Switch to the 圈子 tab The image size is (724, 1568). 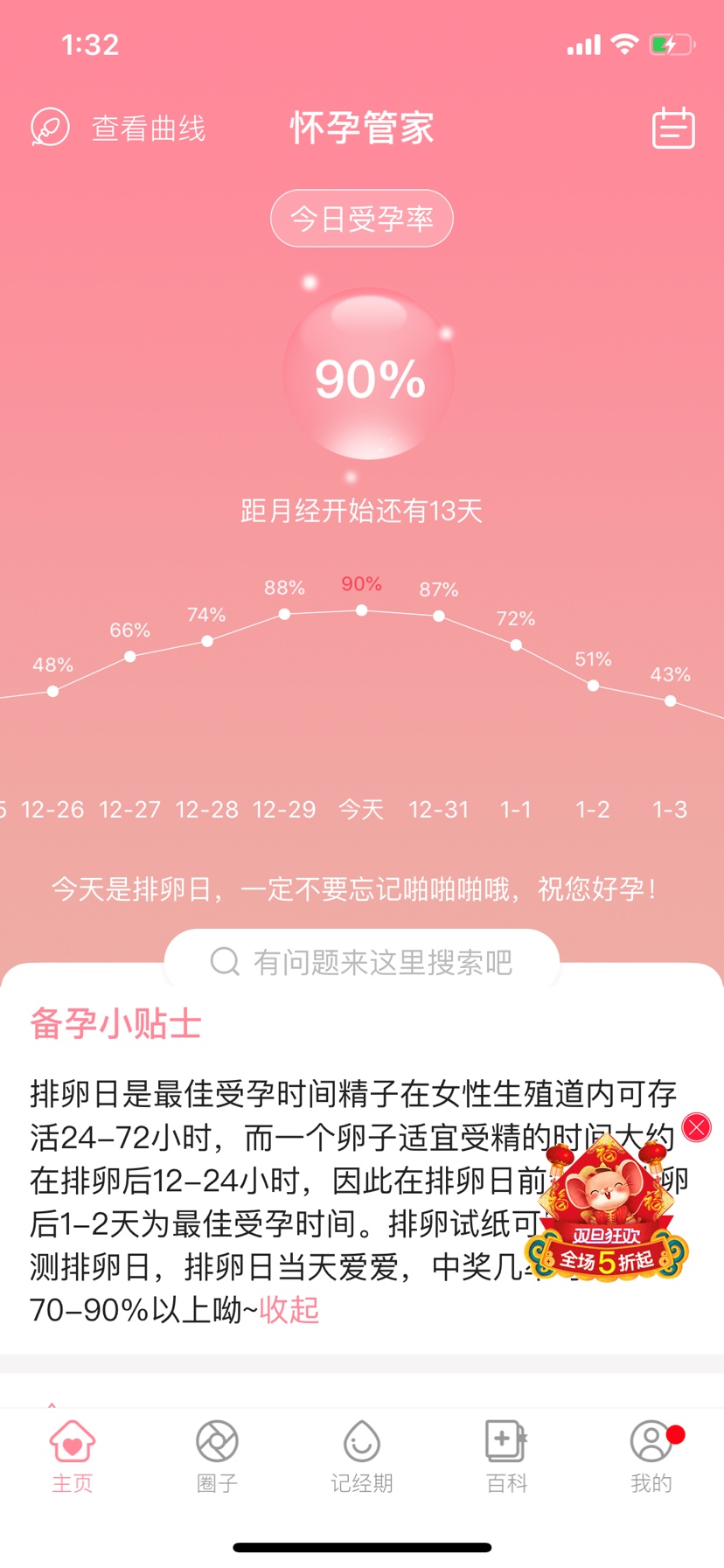coord(217,1455)
